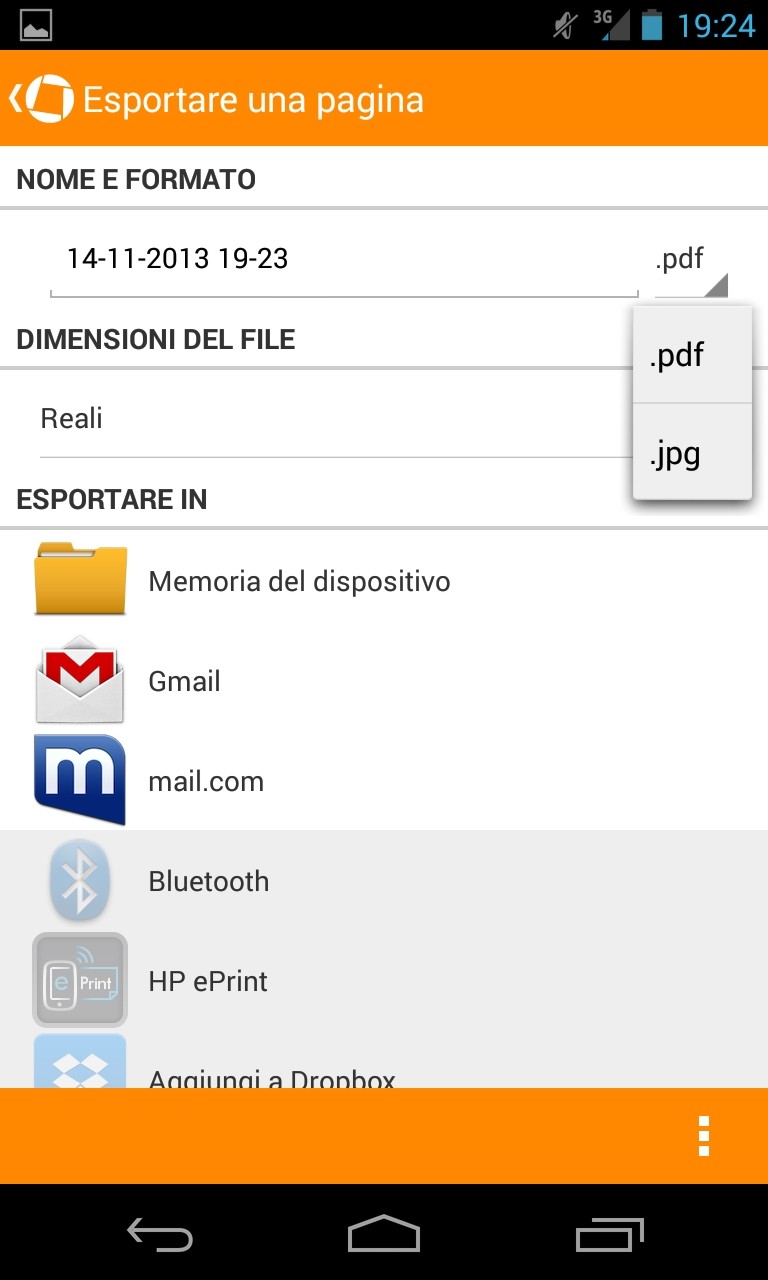Tap the system back button
This screenshot has width=768, height=1280.
pos(160,1234)
